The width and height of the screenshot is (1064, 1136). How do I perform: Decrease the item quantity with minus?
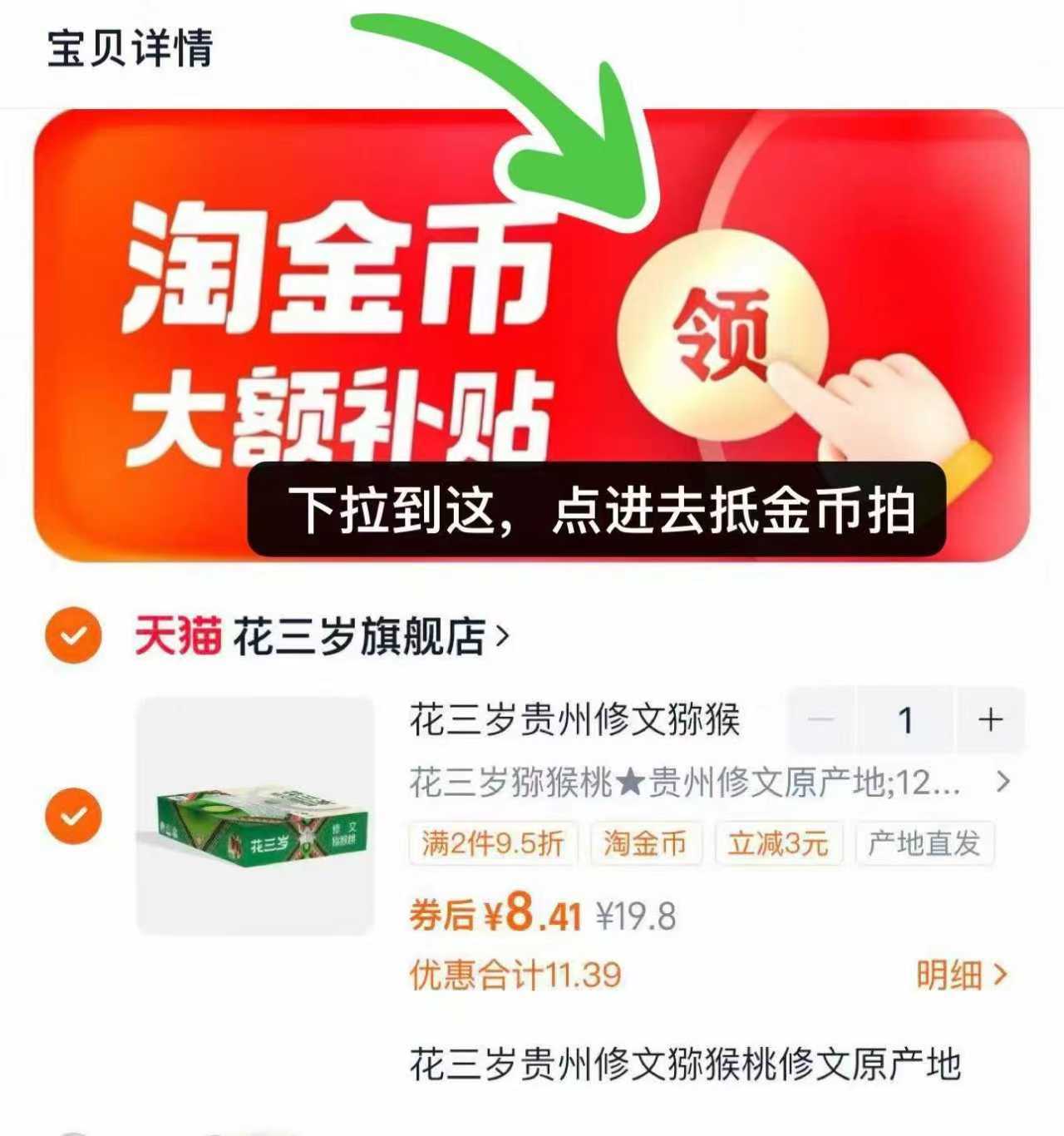[820, 719]
